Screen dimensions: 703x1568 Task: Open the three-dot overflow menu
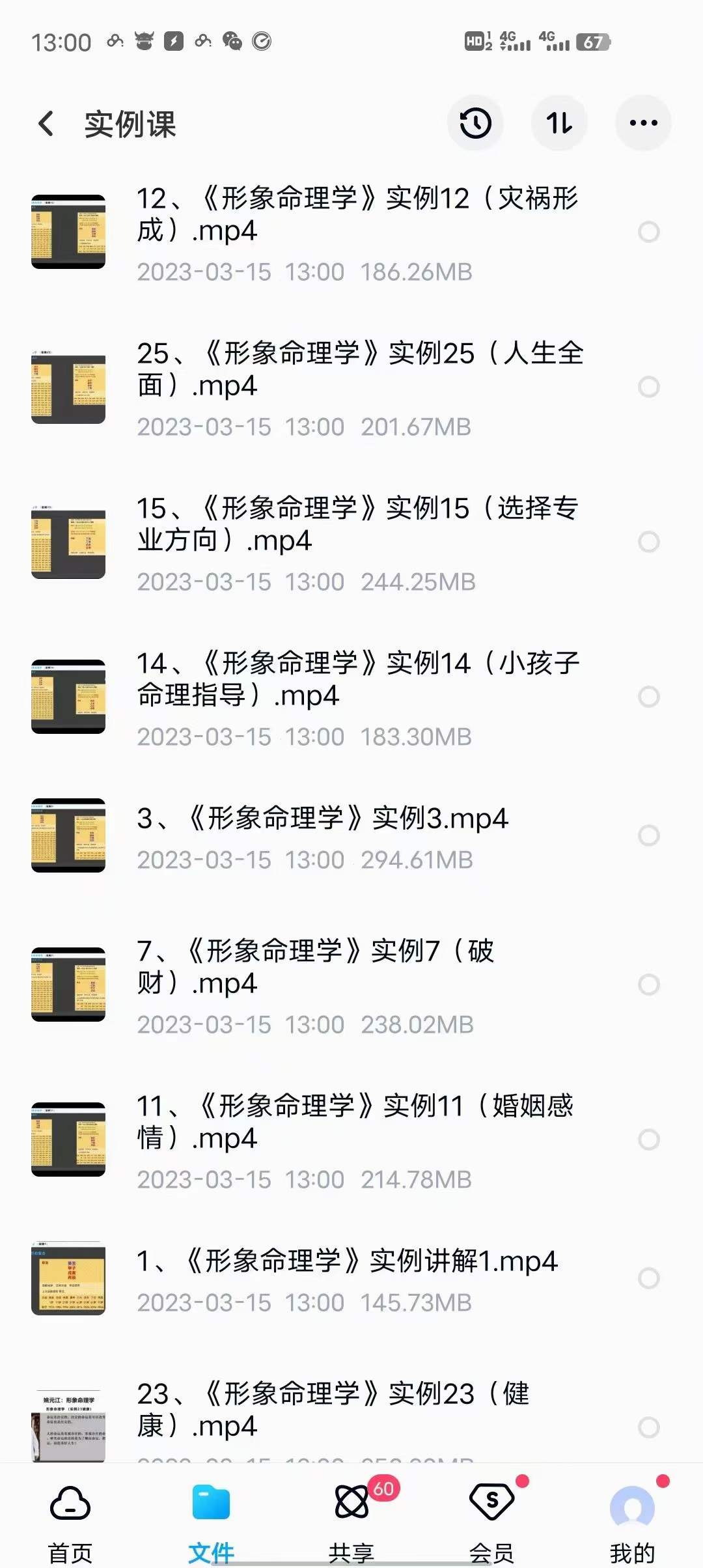[x=643, y=123]
